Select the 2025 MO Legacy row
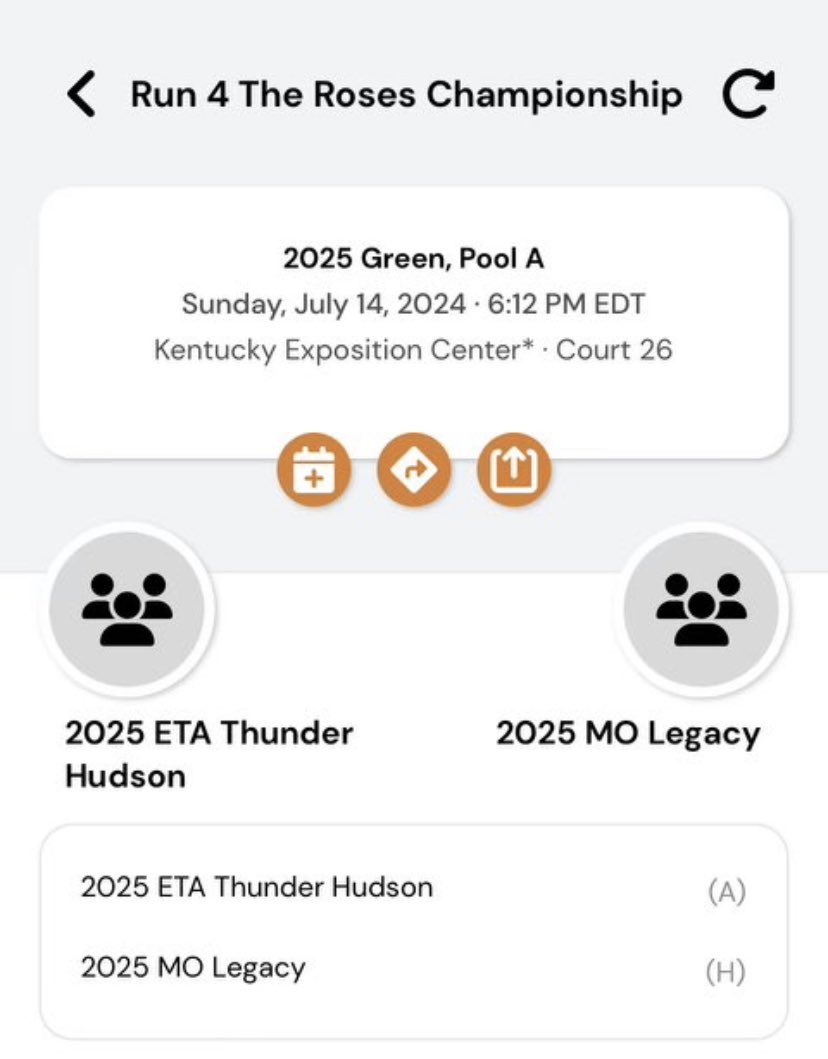This screenshot has width=828, height=1059. (x=413, y=969)
